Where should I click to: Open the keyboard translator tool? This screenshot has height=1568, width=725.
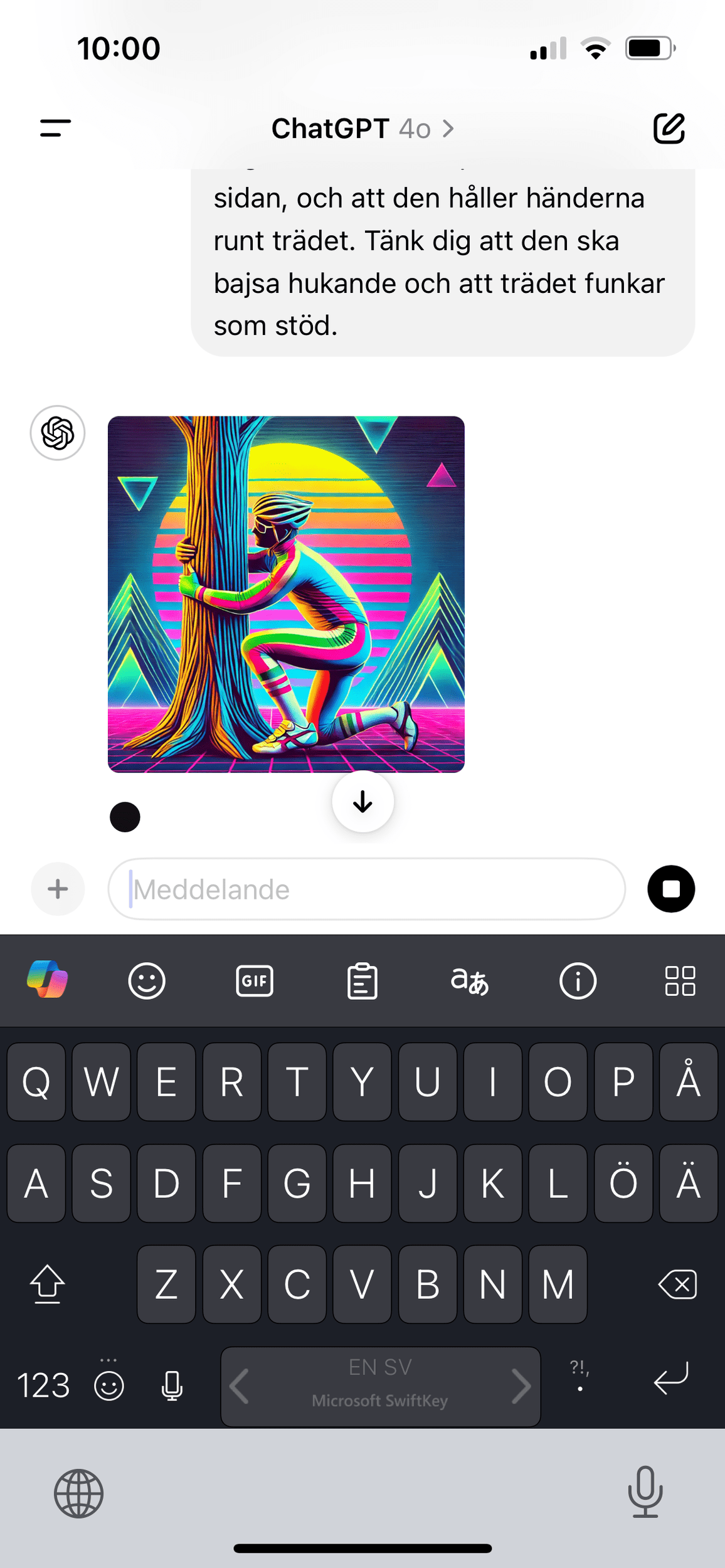click(x=470, y=981)
